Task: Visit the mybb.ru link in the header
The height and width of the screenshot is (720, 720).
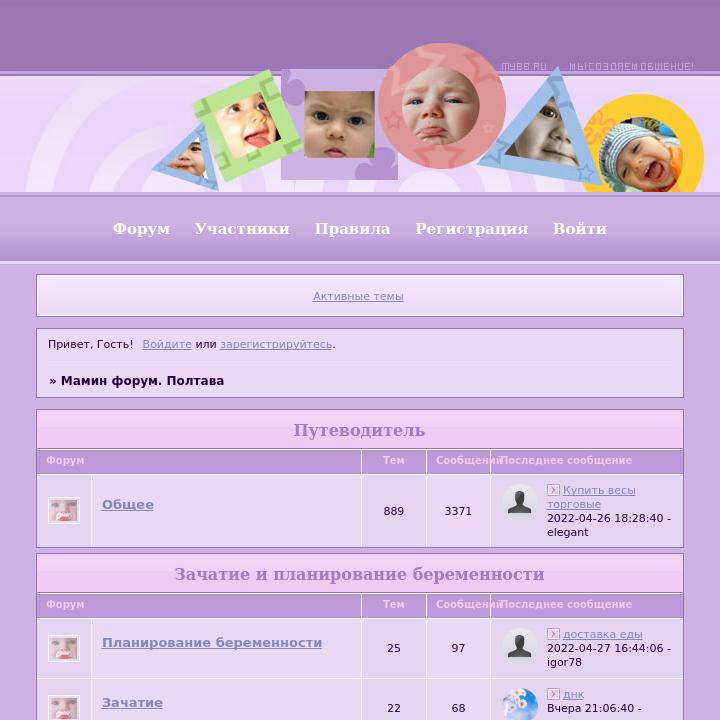Action: pos(524,67)
